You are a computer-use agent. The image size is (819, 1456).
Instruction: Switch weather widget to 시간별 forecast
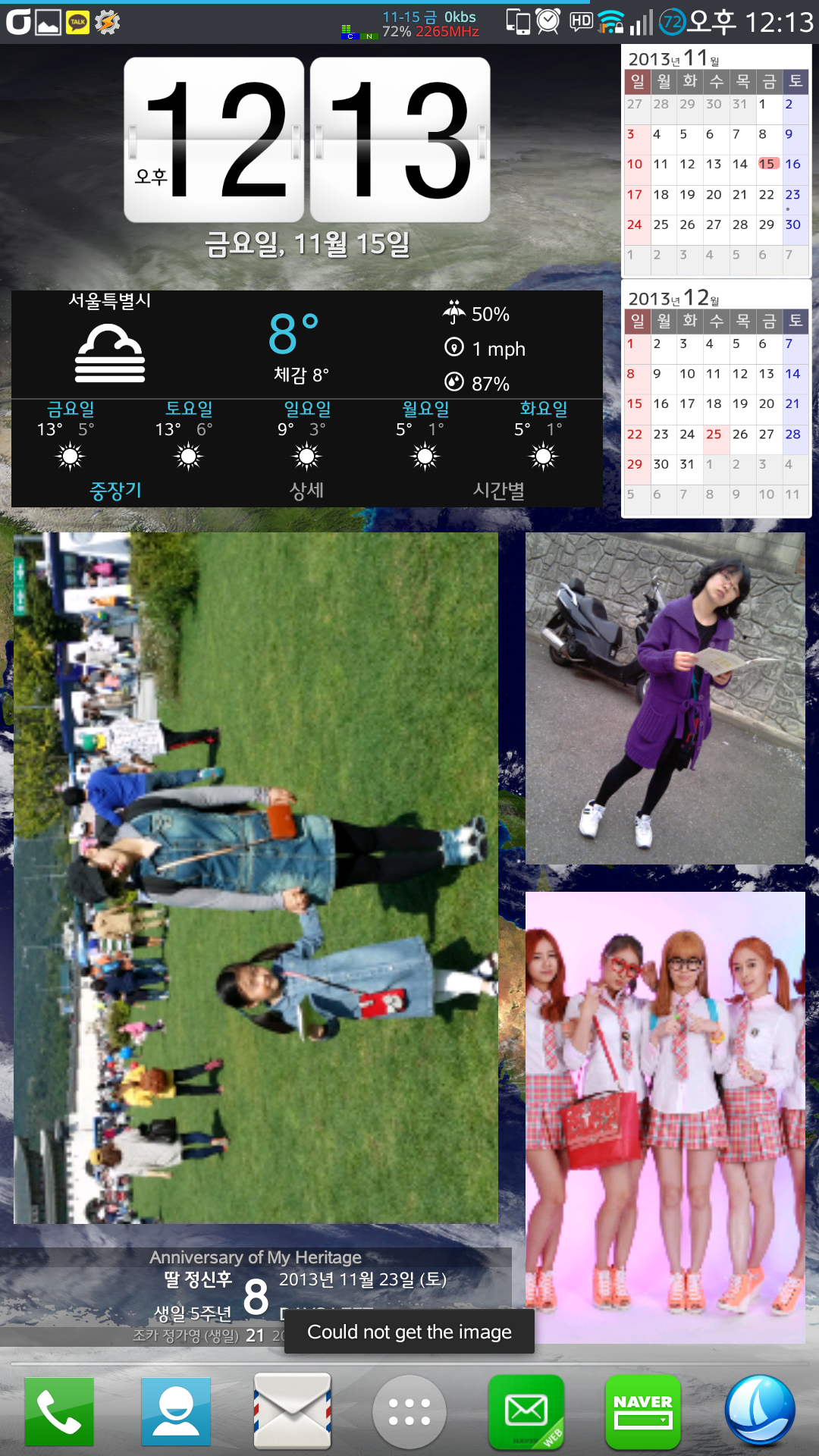click(498, 491)
